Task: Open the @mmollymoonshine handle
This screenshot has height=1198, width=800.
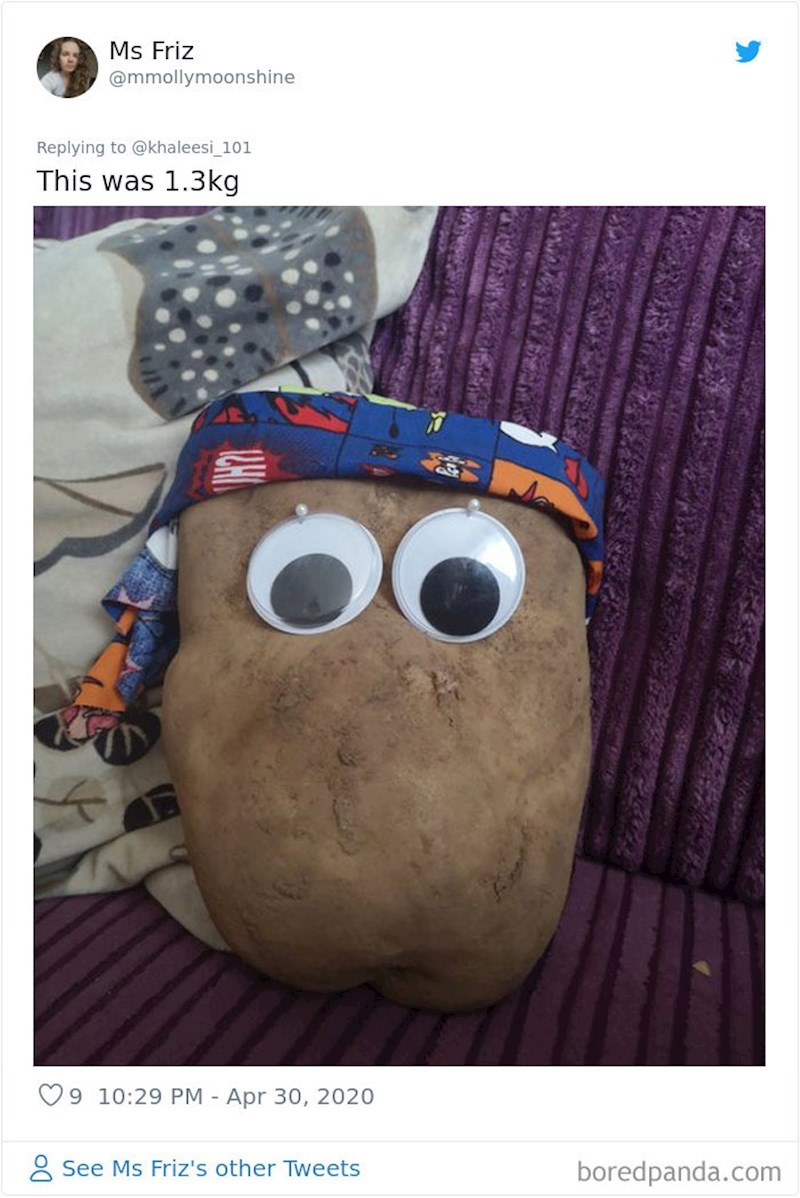Action: pos(202,77)
